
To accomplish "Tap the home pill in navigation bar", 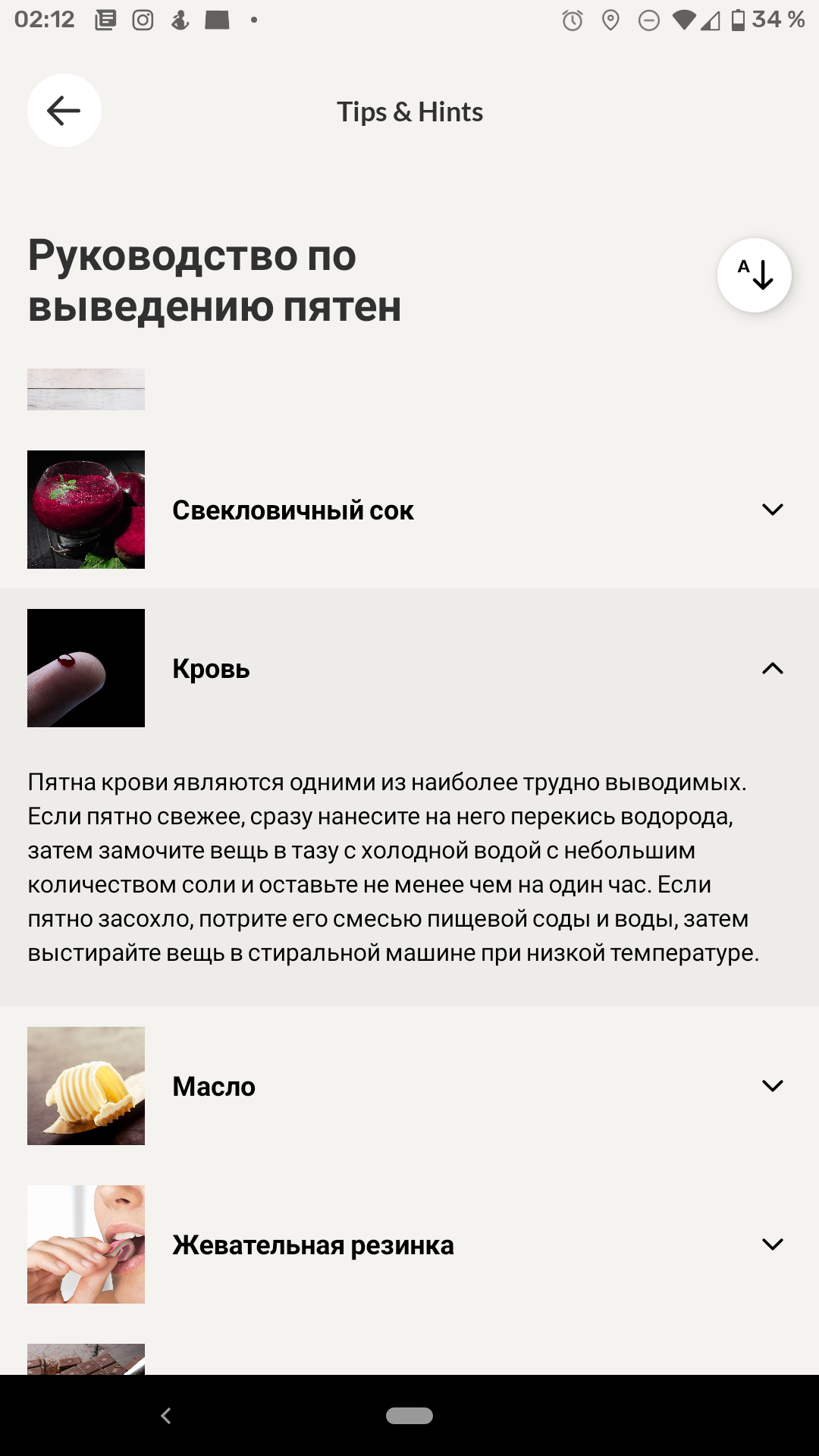I will (x=409, y=1415).
